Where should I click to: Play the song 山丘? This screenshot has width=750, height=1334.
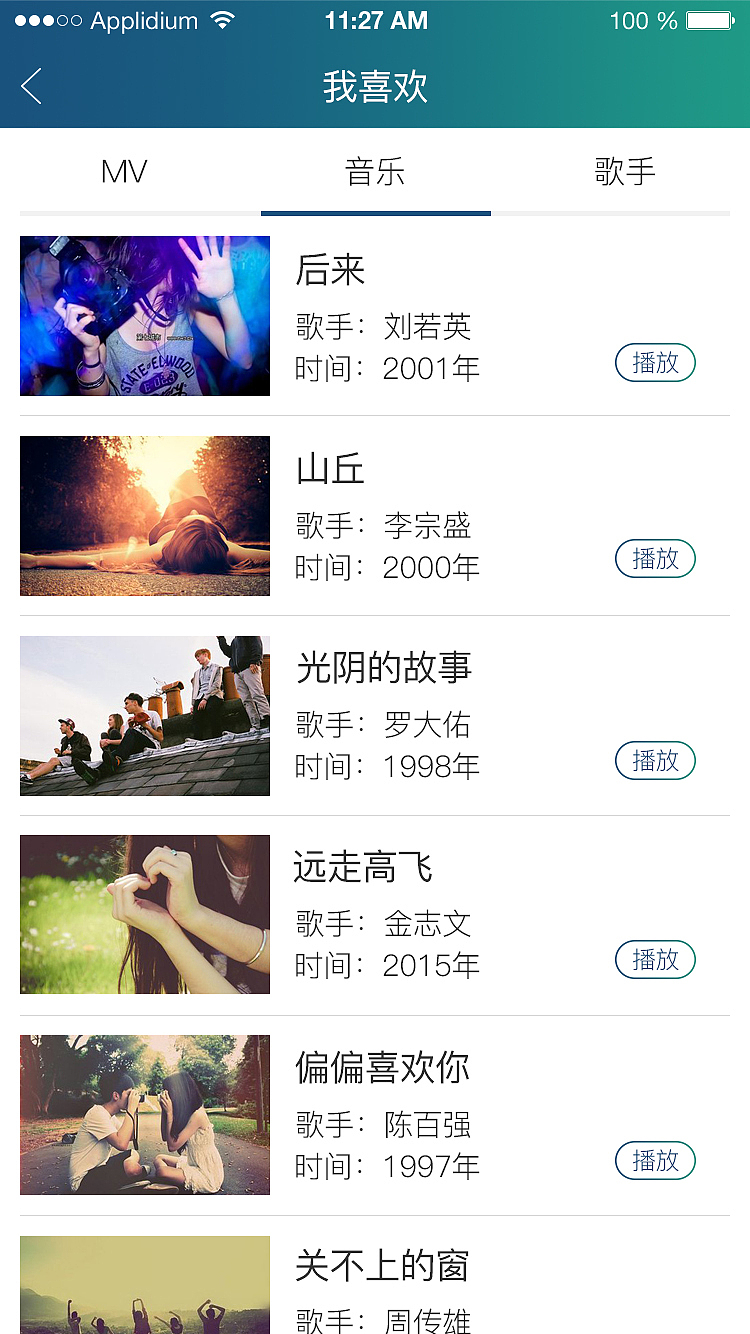[654, 558]
